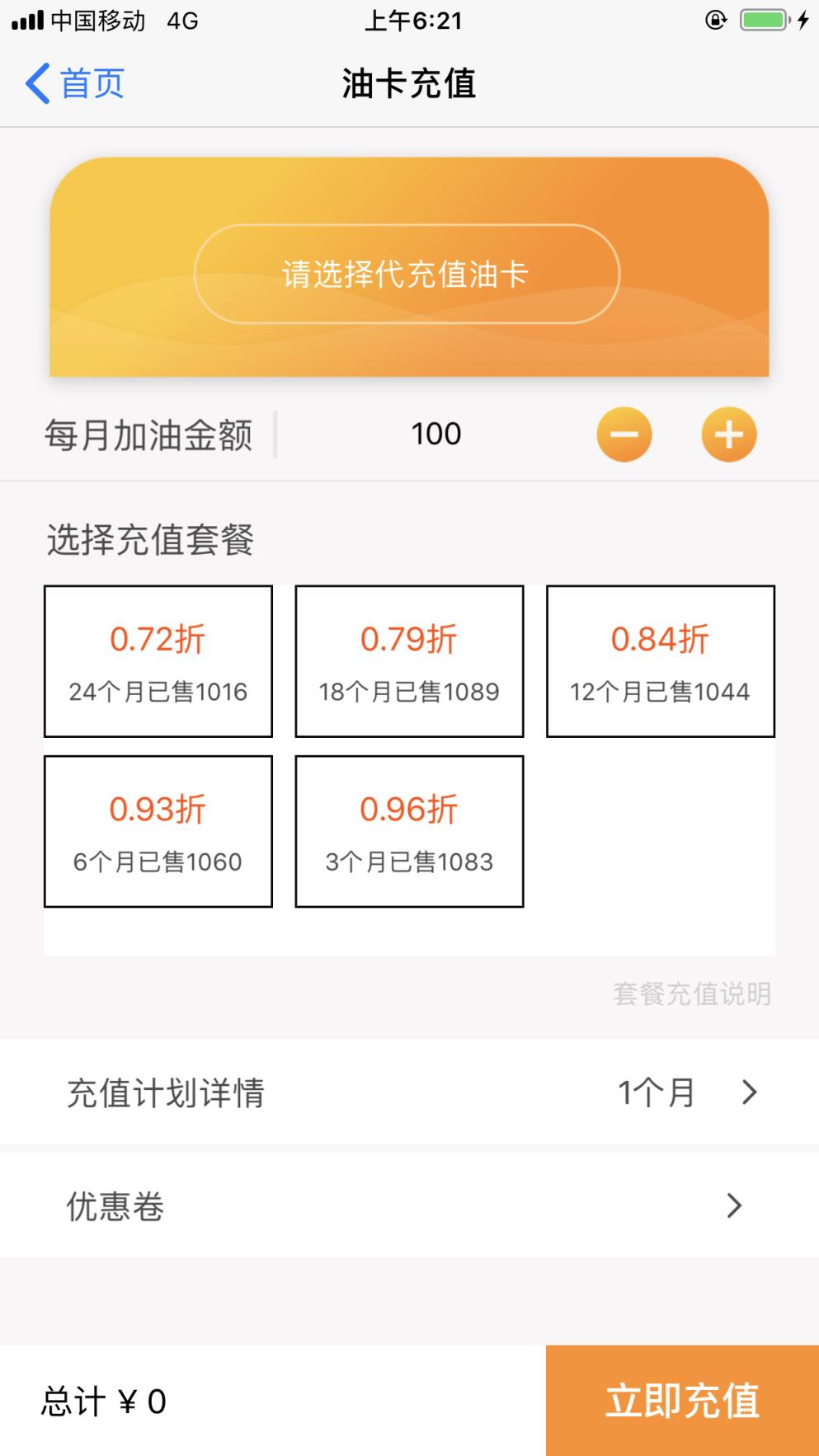Tap the battery indicator in status bar

pos(763,20)
